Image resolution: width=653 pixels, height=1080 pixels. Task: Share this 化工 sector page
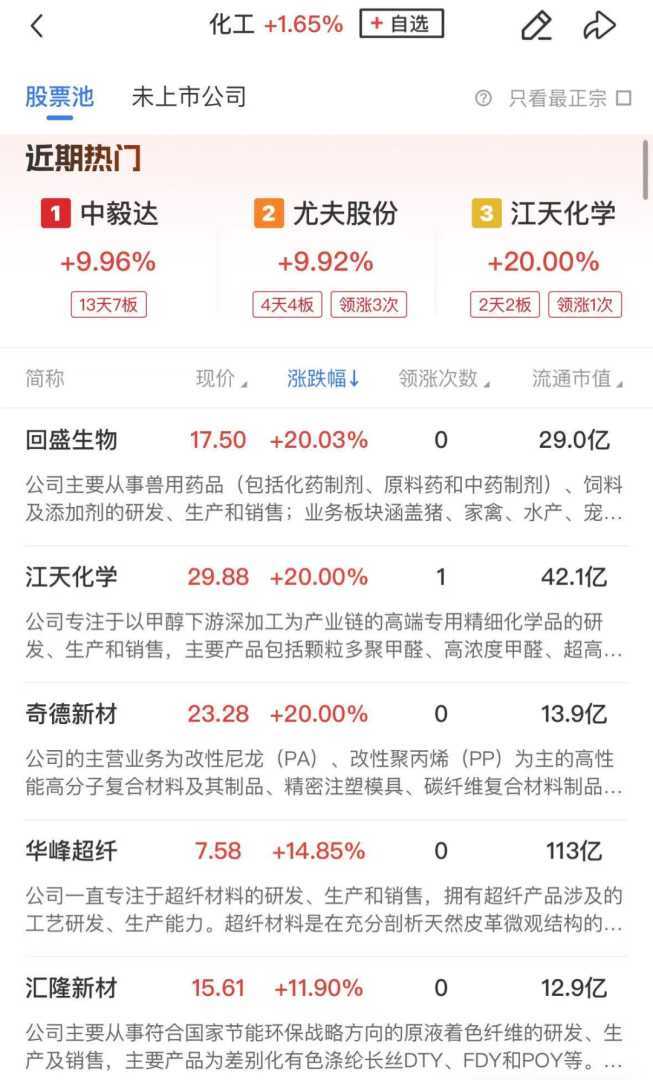[599, 26]
